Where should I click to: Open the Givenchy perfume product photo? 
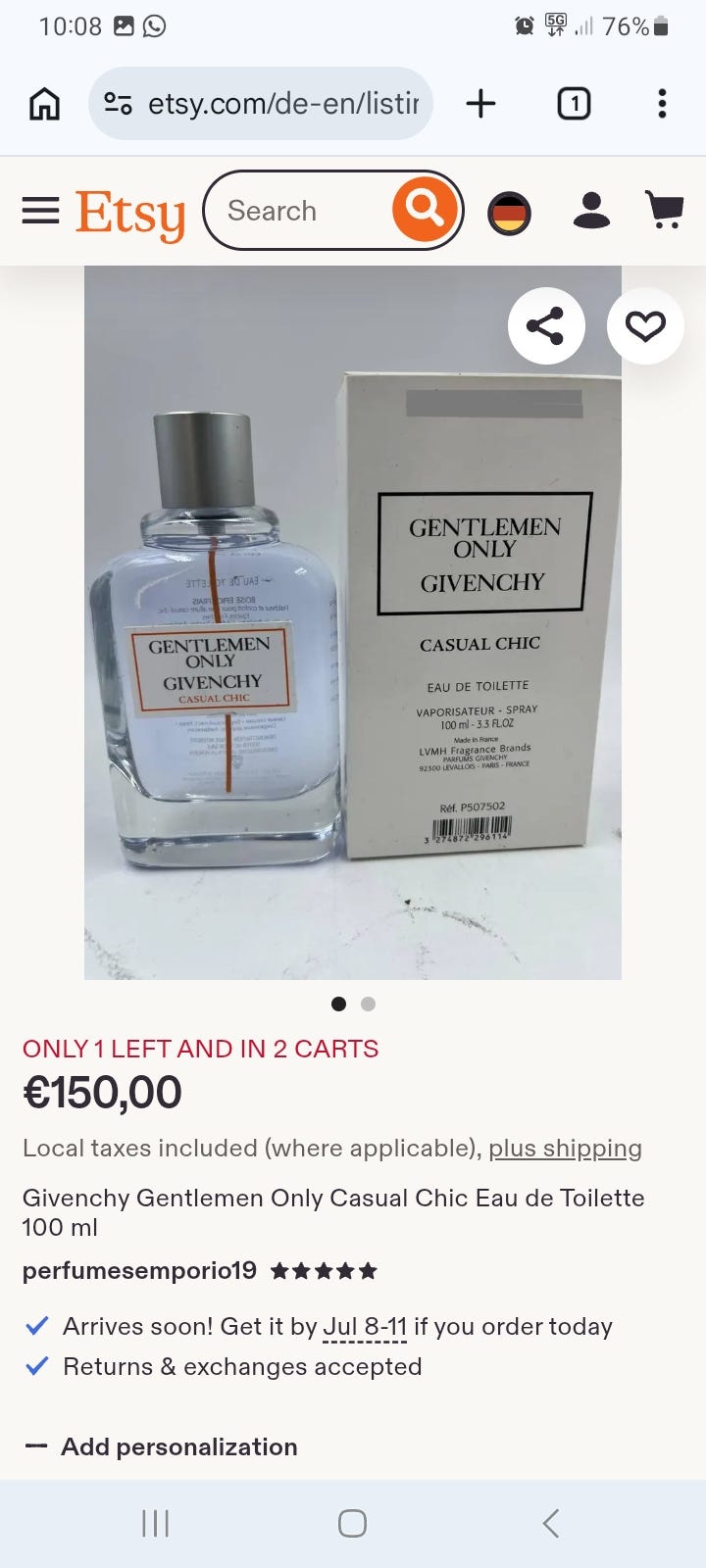tap(353, 622)
